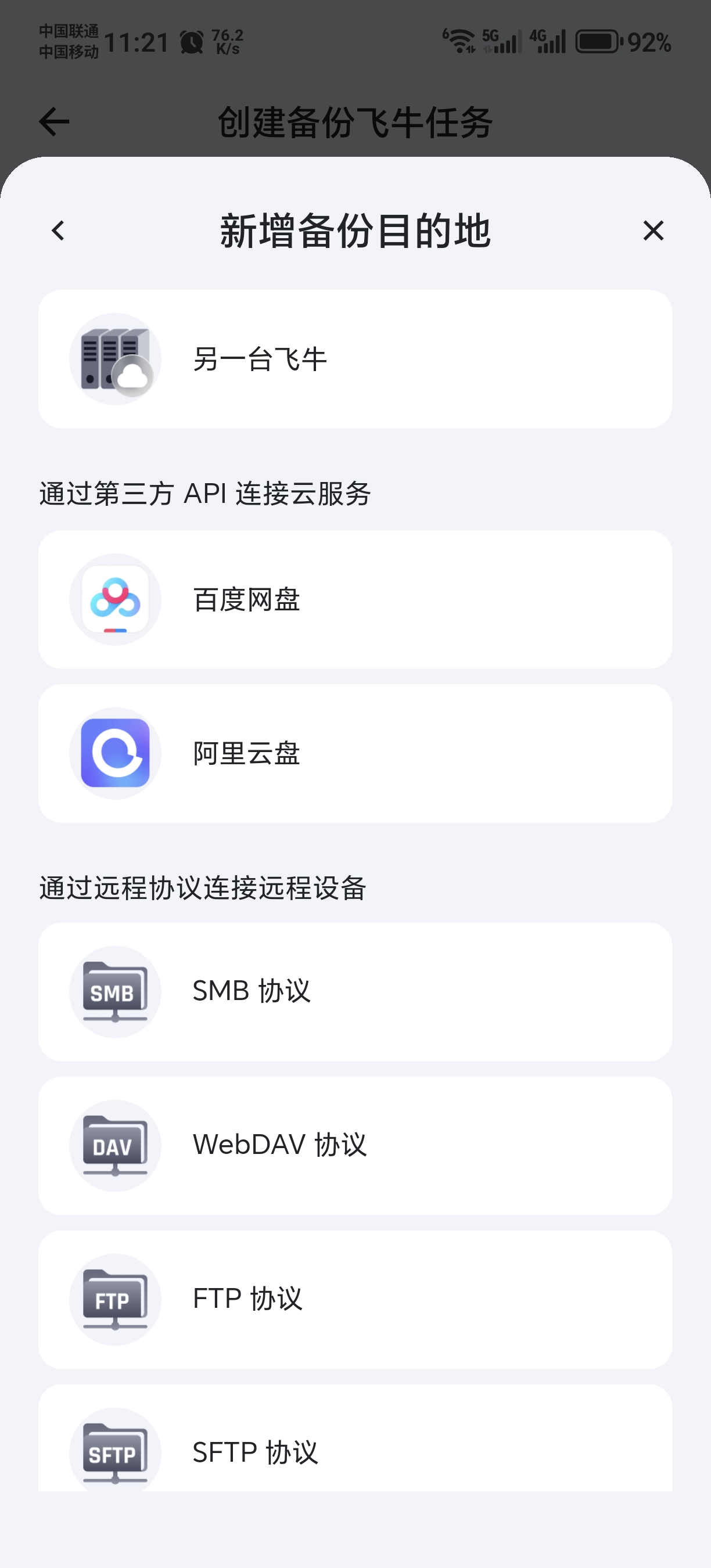Choose 百度网盘 as backup destination

coord(355,599)
